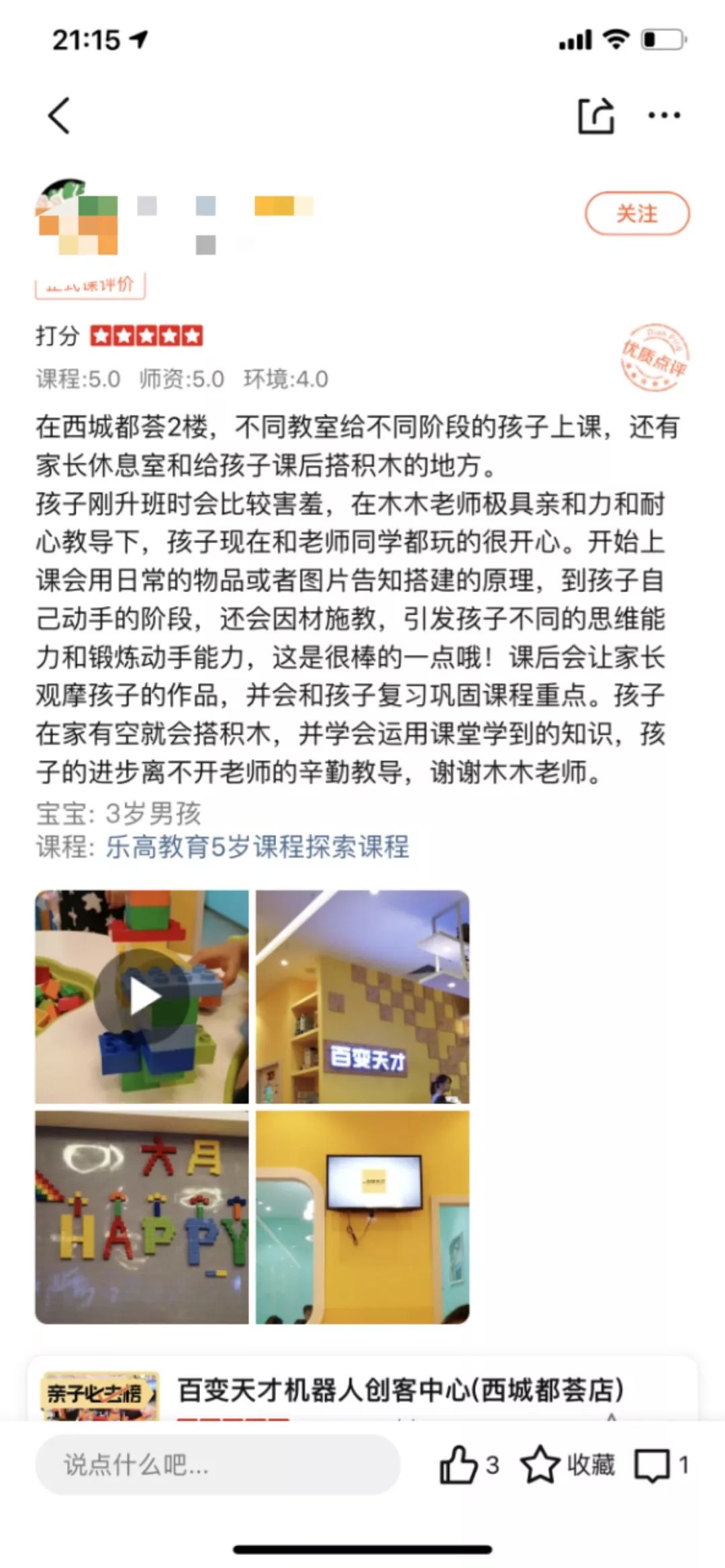Adjust the five-star 打分 rating

[x=146, y=336]
